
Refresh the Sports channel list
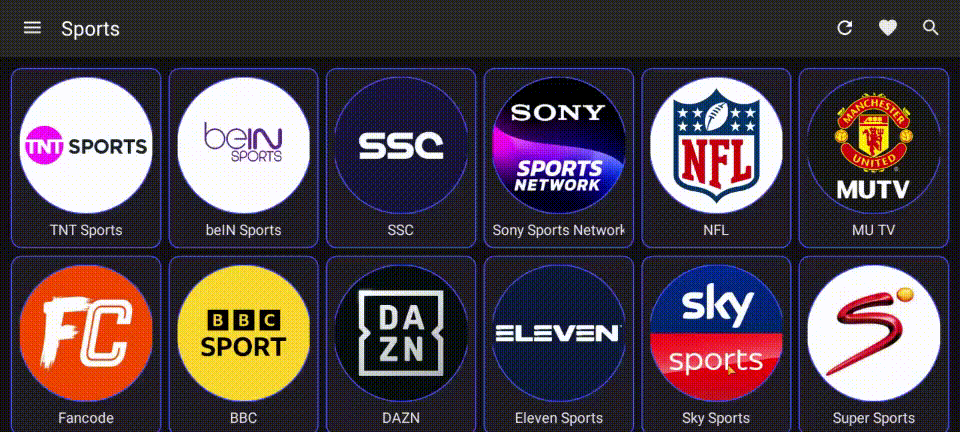tap(845, 28)
